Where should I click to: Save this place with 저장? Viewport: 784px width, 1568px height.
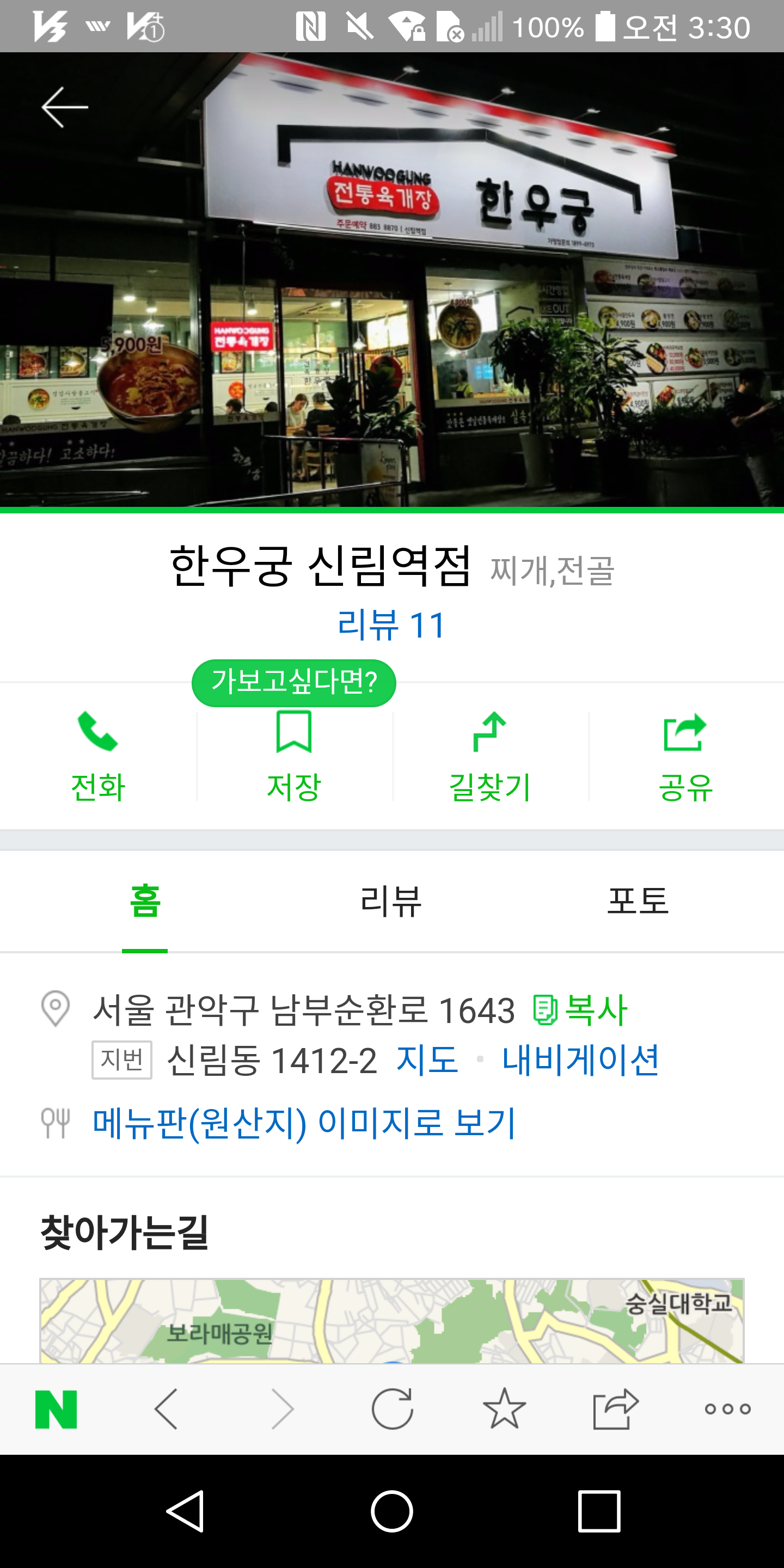[x=294, y=756]
